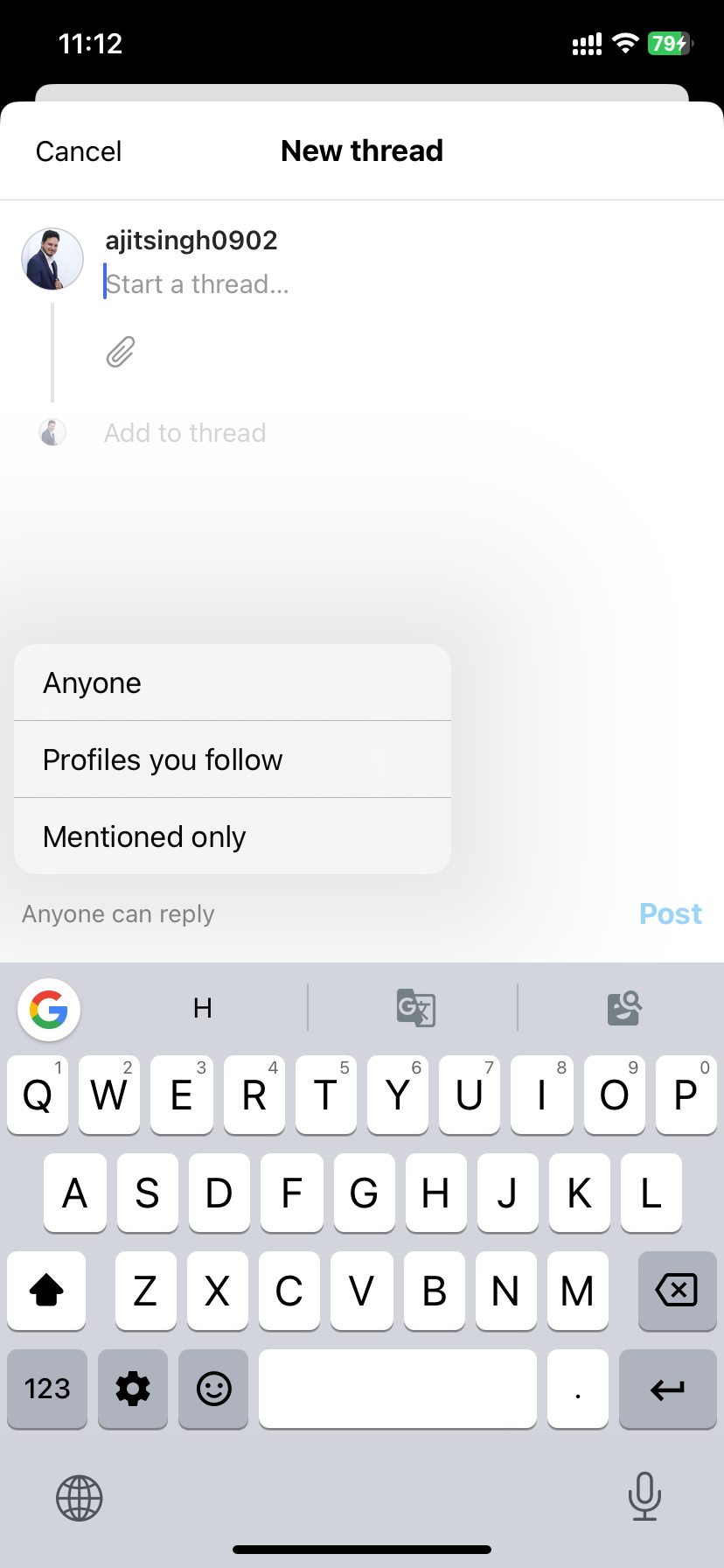Tap Add to thread

click(184, 433)
